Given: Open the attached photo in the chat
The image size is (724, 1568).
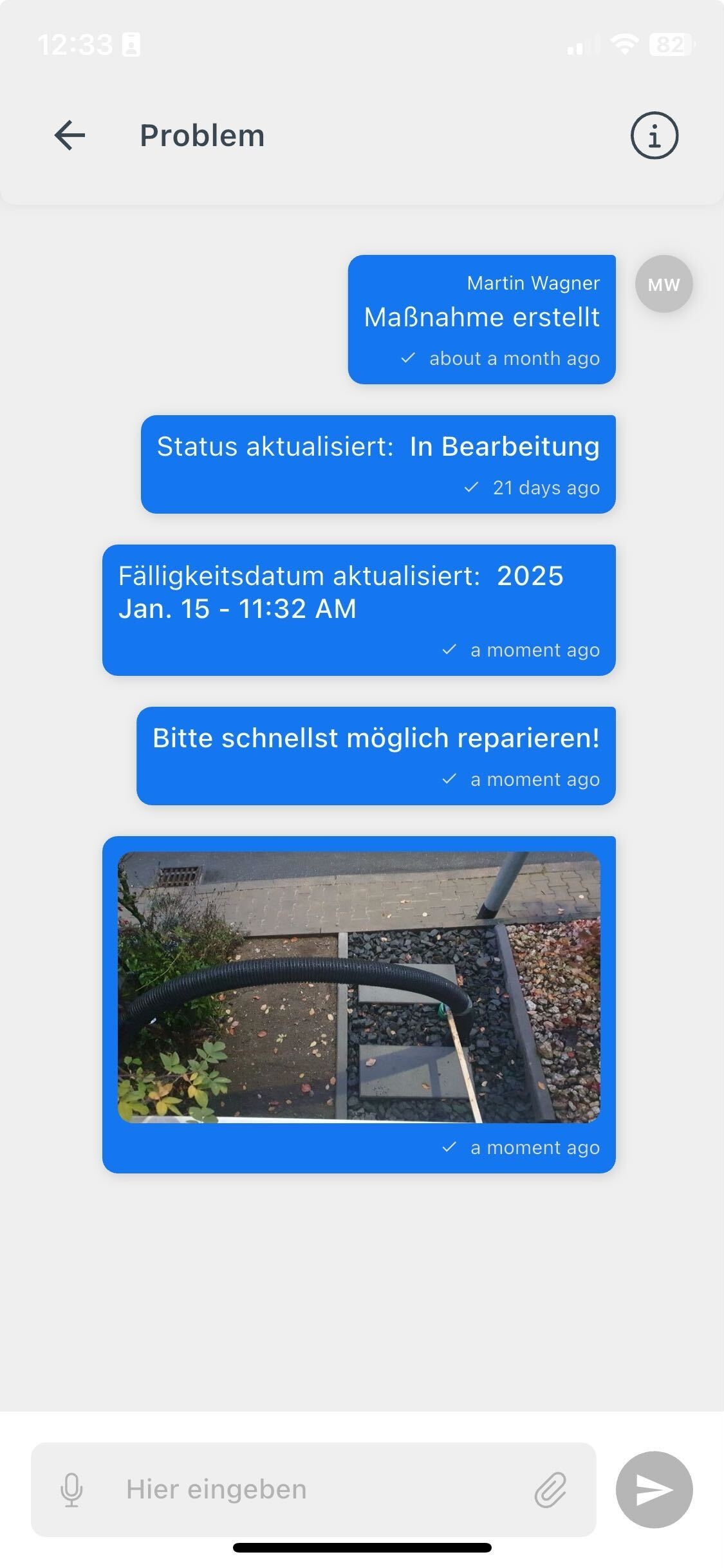Looking at the screenshot, I should point(358,987).
